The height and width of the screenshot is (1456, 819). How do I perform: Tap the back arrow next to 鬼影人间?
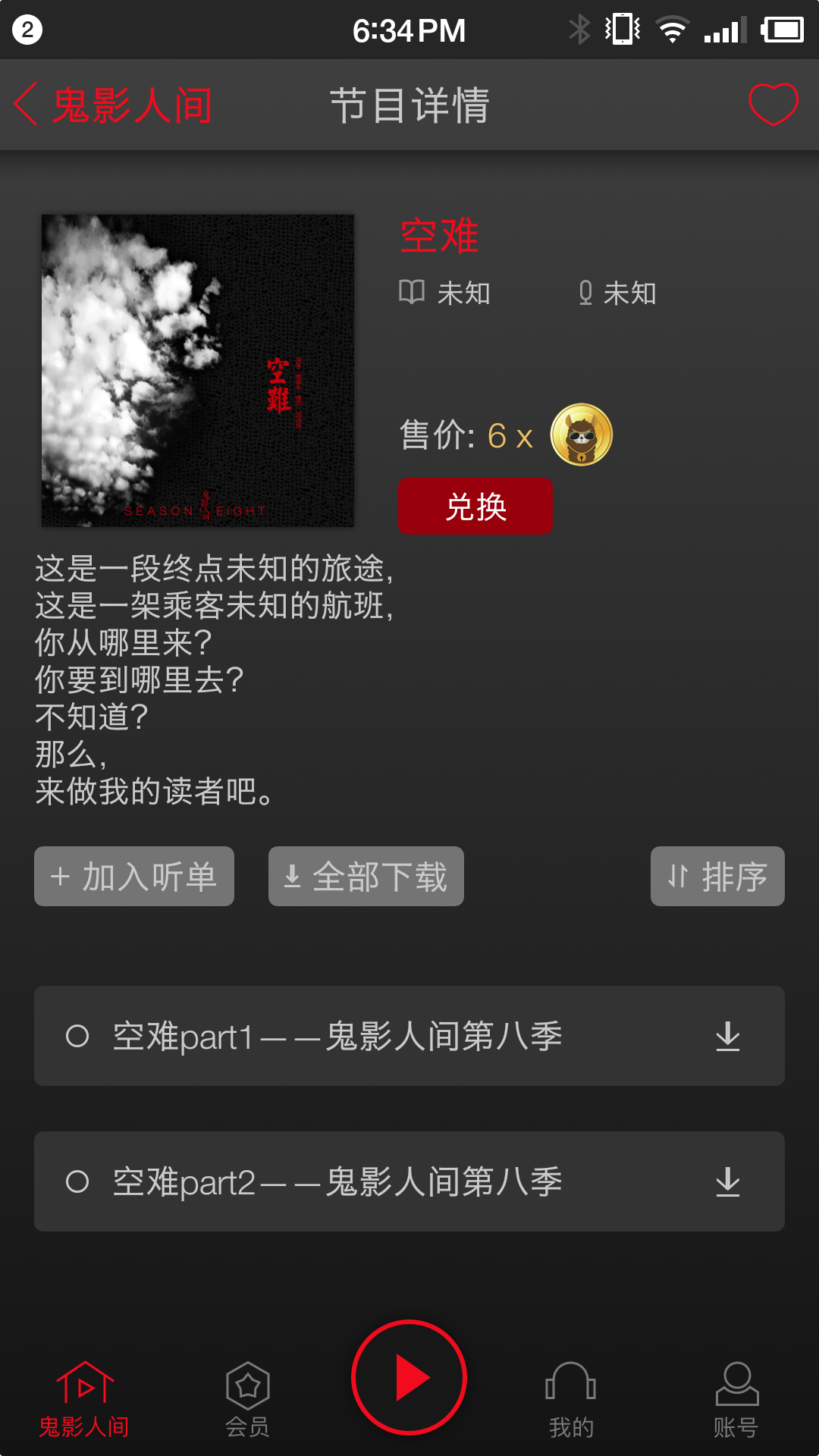[27, 106]
